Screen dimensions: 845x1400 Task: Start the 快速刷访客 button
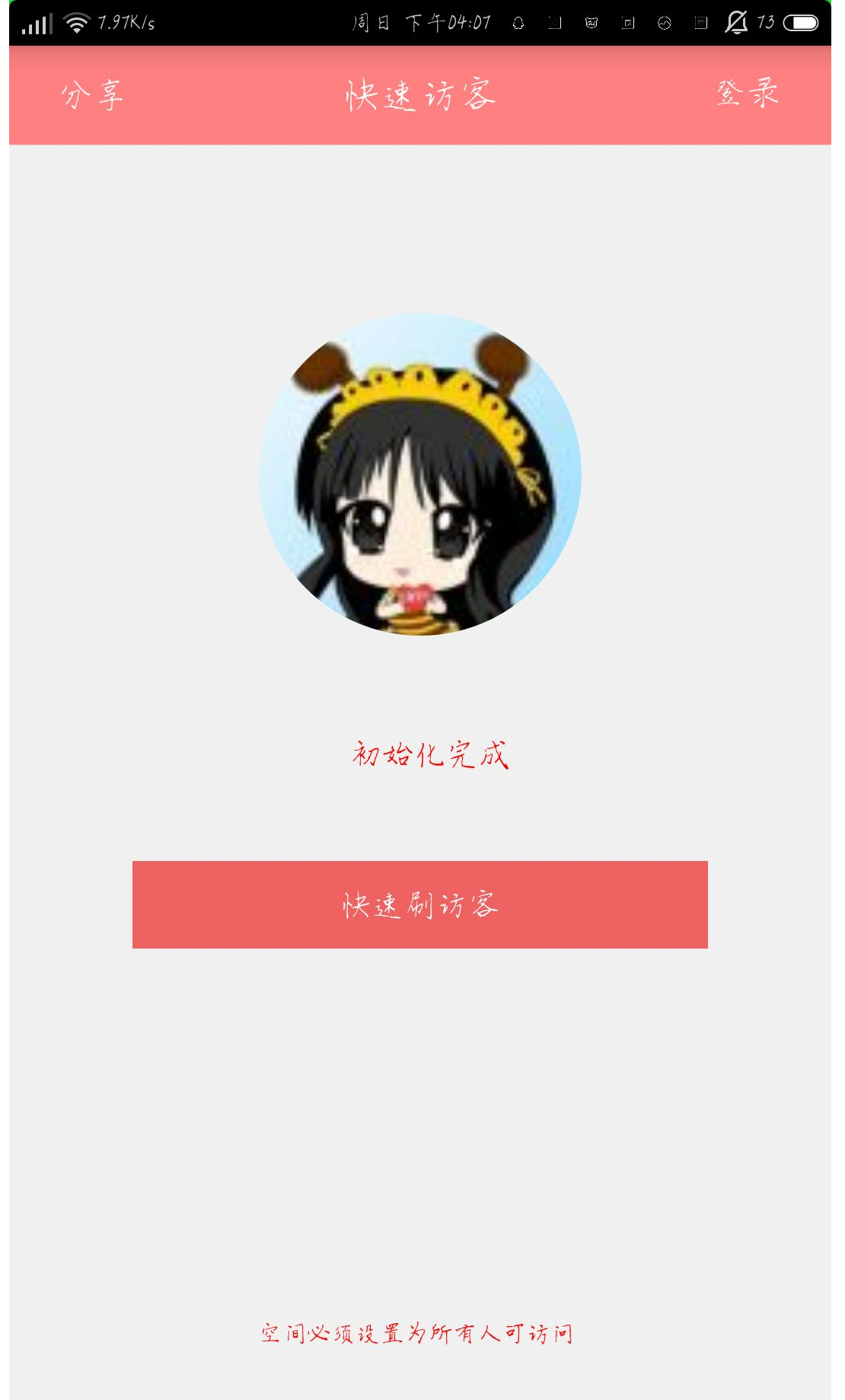(x=420, y=904)
